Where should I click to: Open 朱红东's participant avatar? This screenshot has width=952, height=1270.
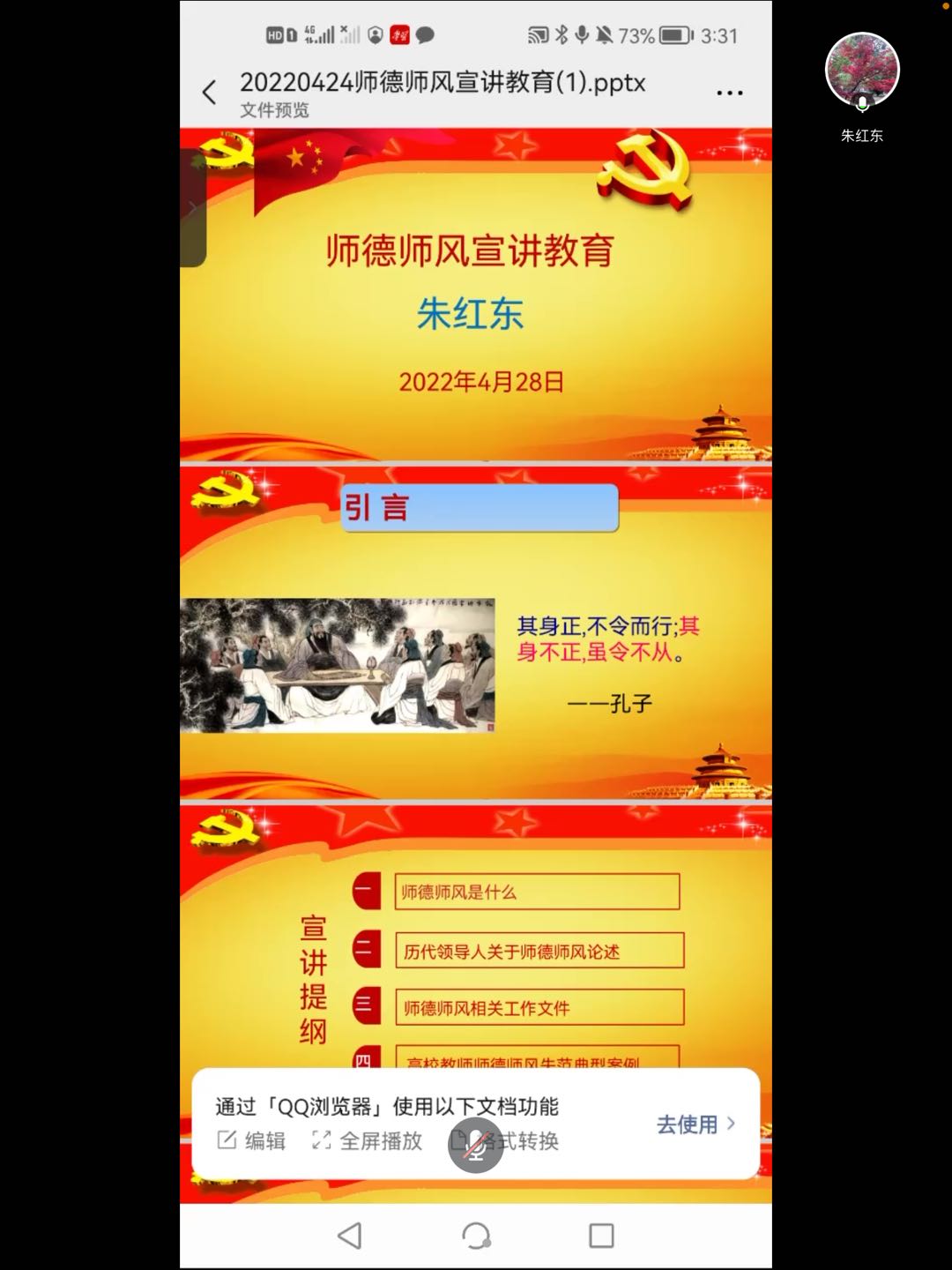[x=861, y=71]
